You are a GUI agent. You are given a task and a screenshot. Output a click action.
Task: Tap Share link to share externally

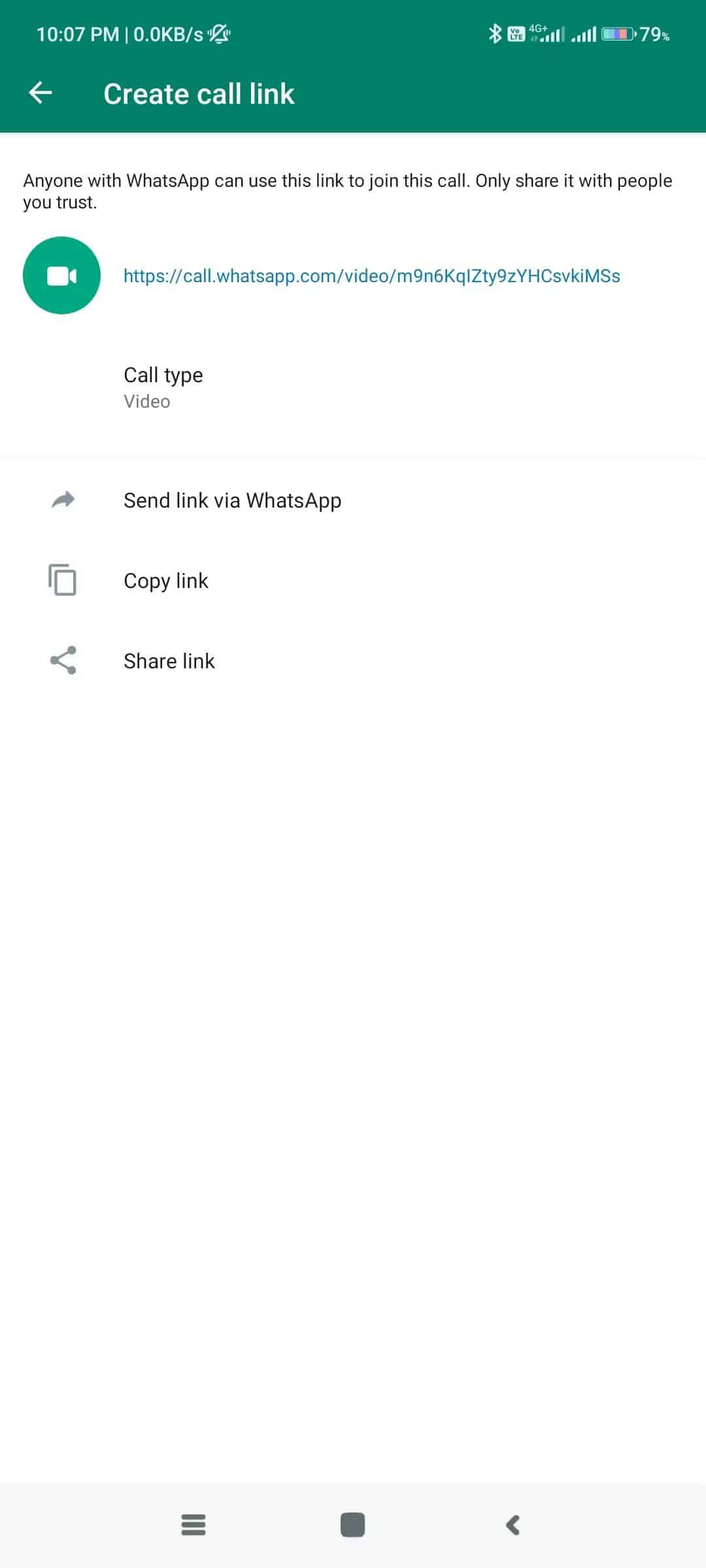169,660
